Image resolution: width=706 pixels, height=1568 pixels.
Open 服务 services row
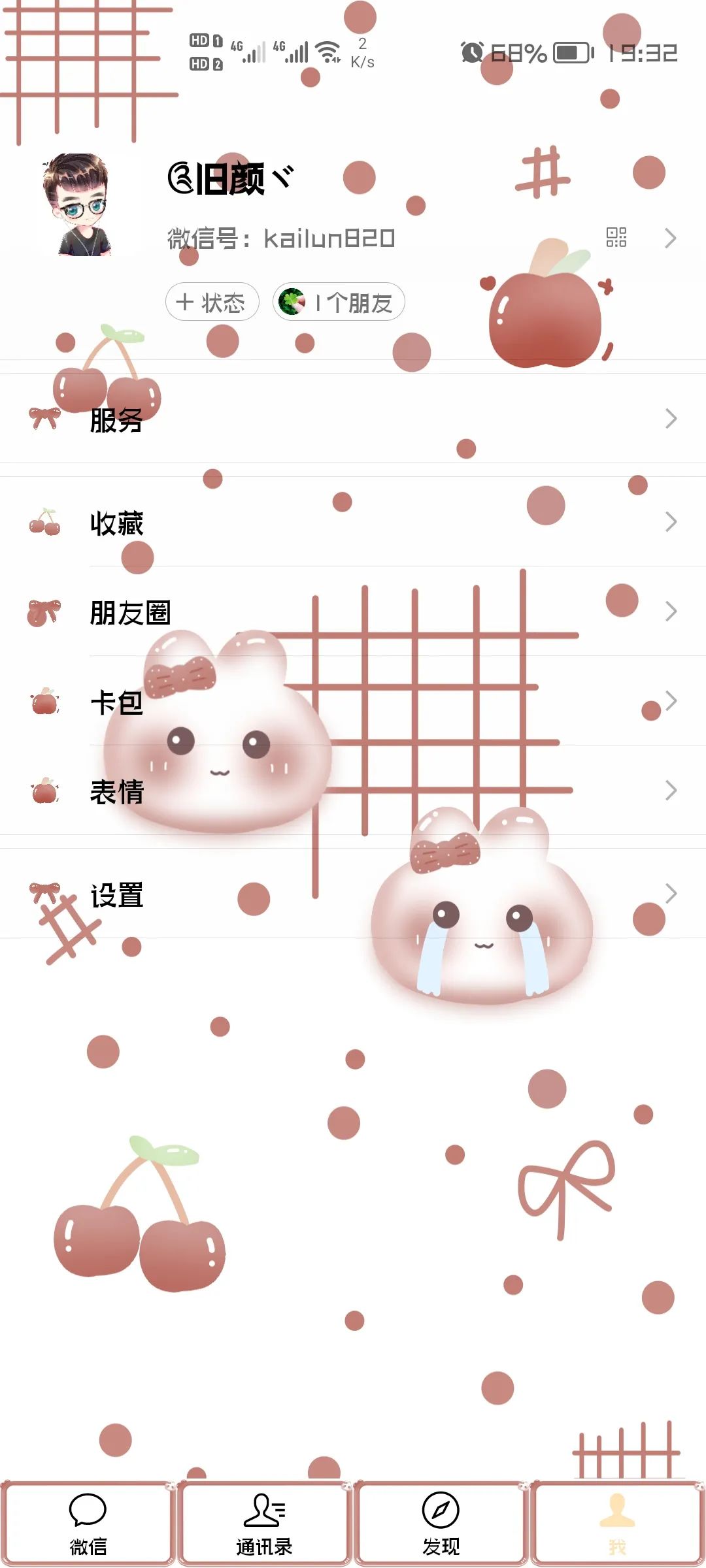[353, 419]
